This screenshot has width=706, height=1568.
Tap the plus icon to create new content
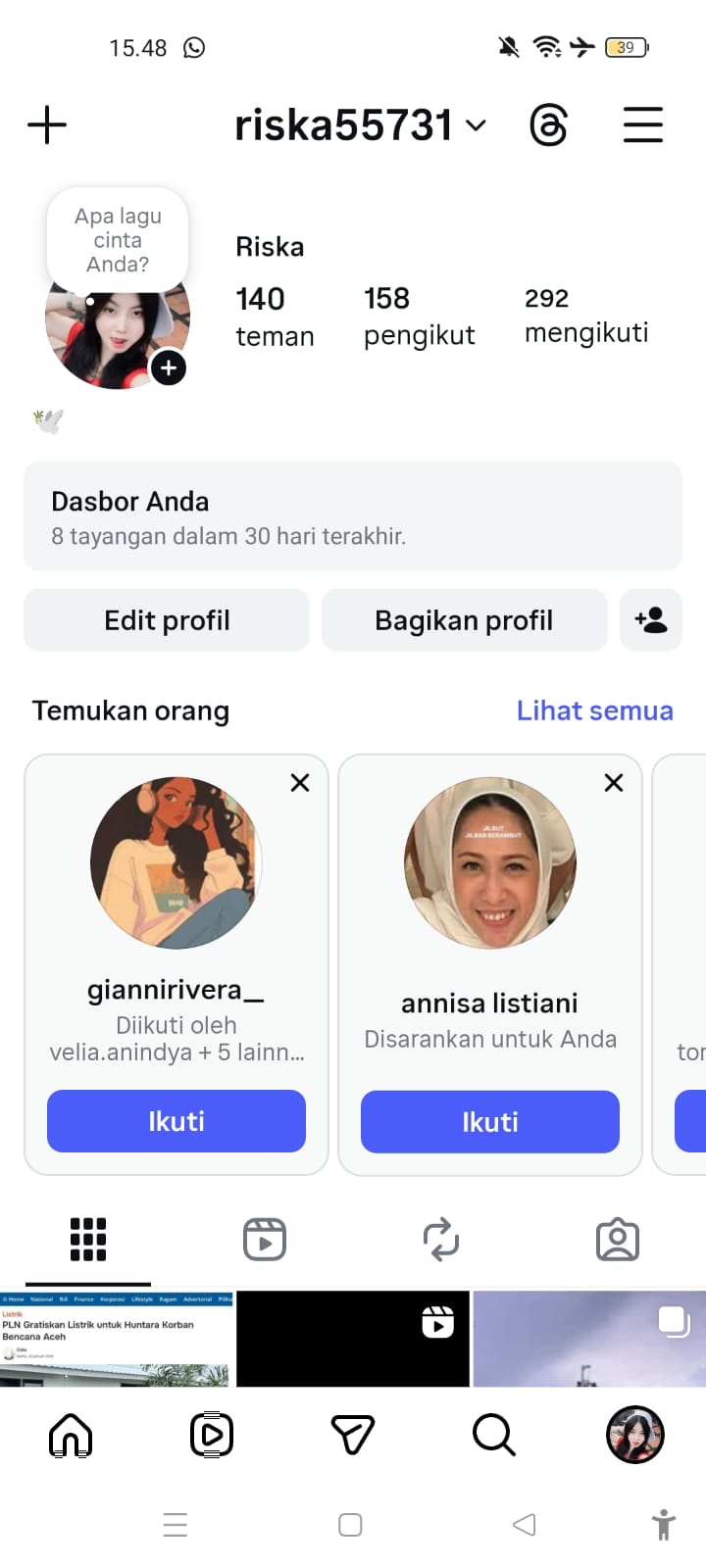pos(47,125)
